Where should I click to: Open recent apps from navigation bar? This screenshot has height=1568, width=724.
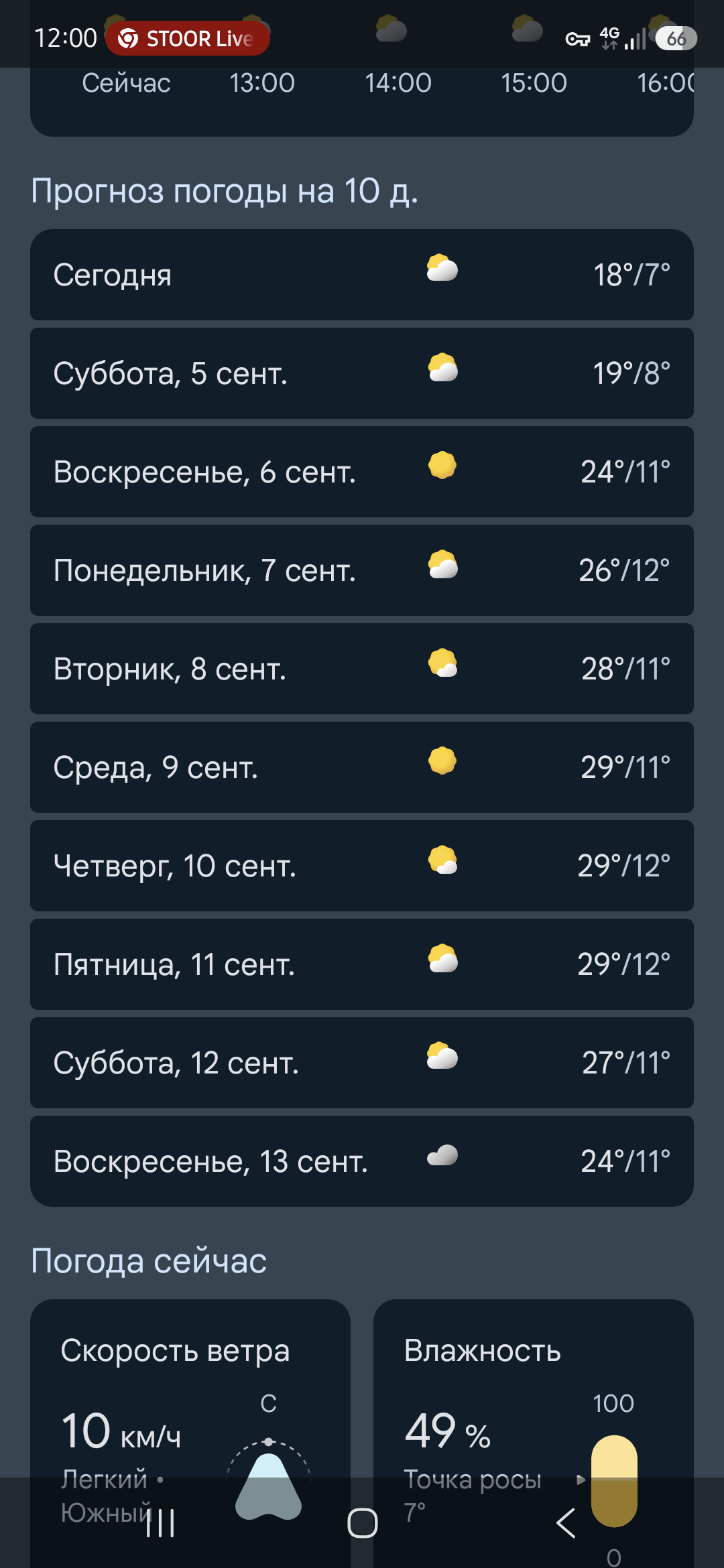click(160, 1523)
